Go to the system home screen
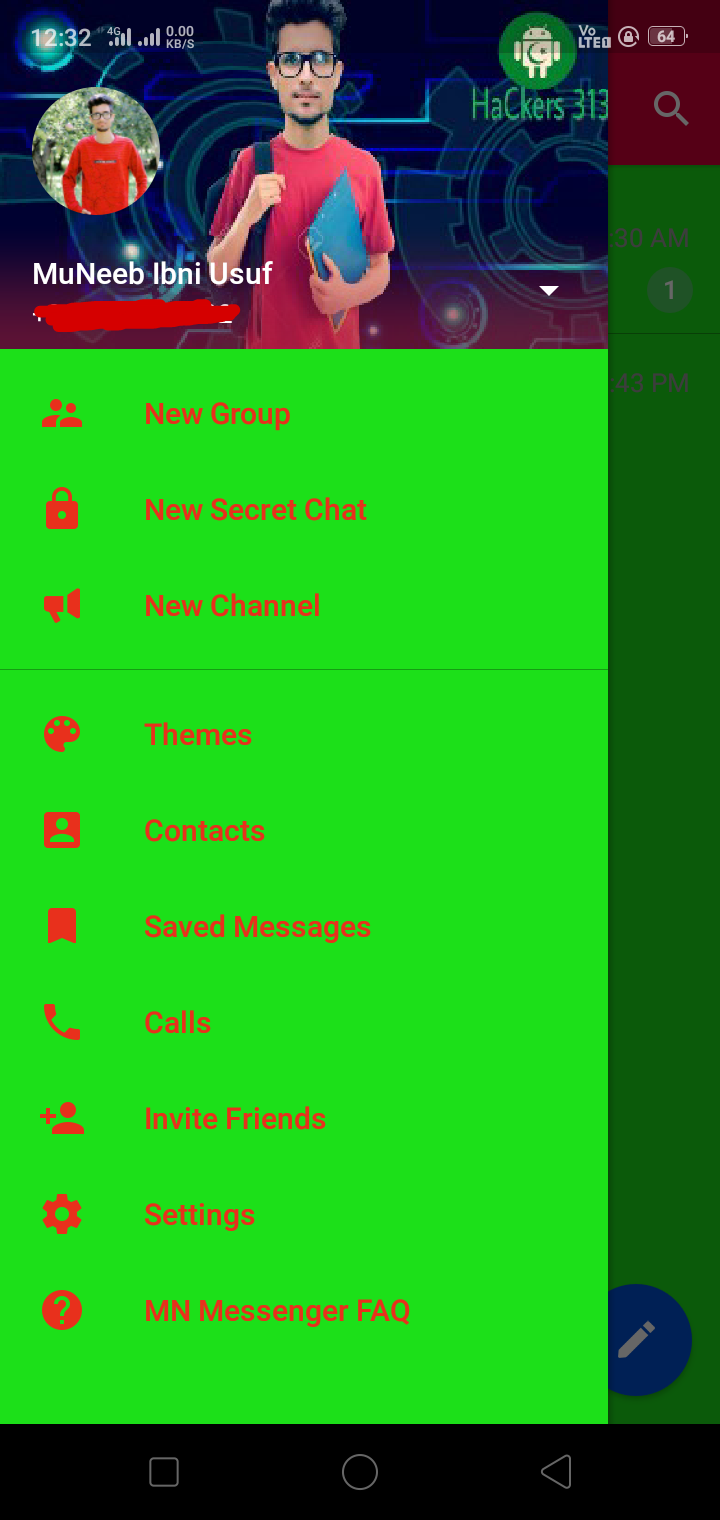The height and width of the screenshot is (1520, 720). tap(359, 1472)
